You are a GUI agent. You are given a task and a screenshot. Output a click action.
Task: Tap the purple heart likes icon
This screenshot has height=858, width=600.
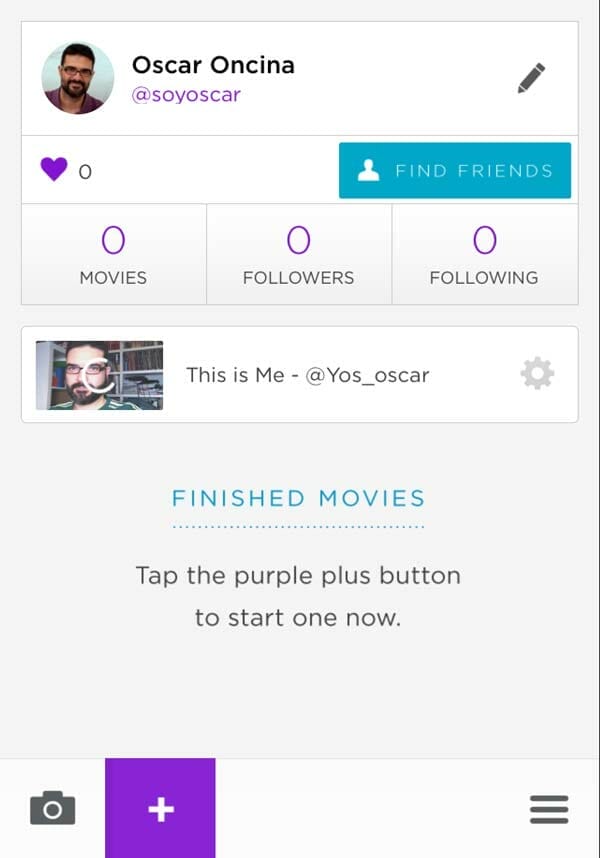[x=54, y=170]
